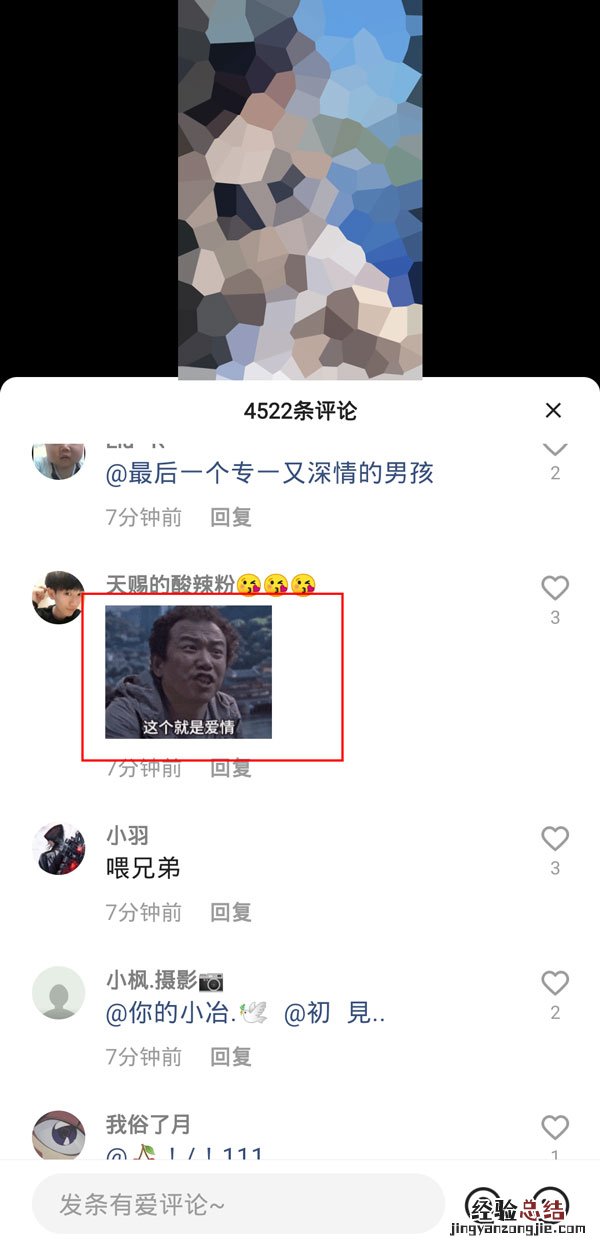Close the comments panel
Viewport: 600px width, 1247px height.
pyautogui.click(x=553, y=410)
